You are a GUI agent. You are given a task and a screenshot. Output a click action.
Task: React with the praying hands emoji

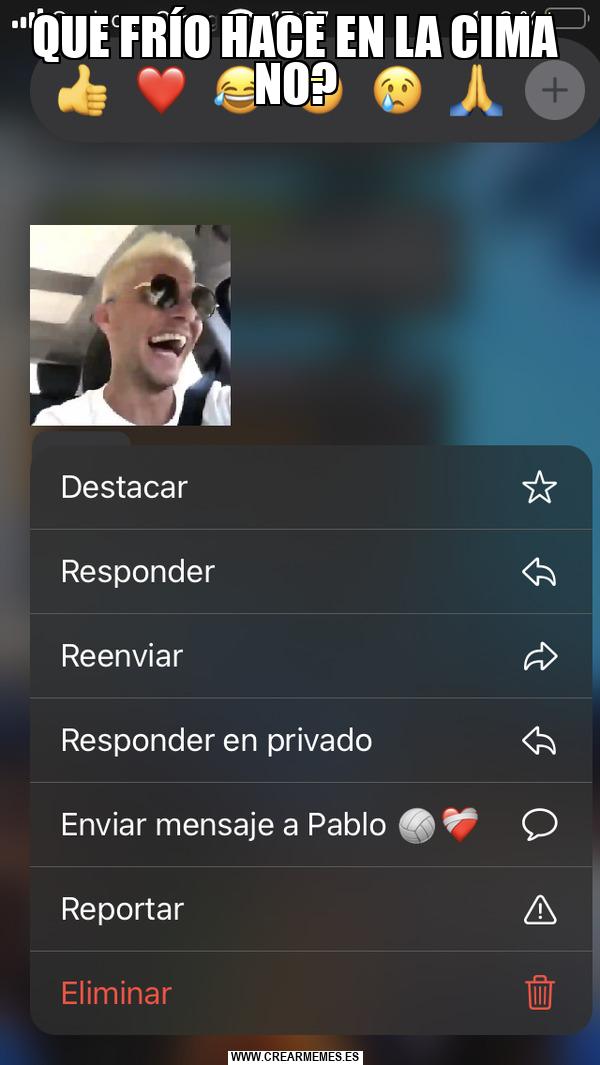[476, 91]
